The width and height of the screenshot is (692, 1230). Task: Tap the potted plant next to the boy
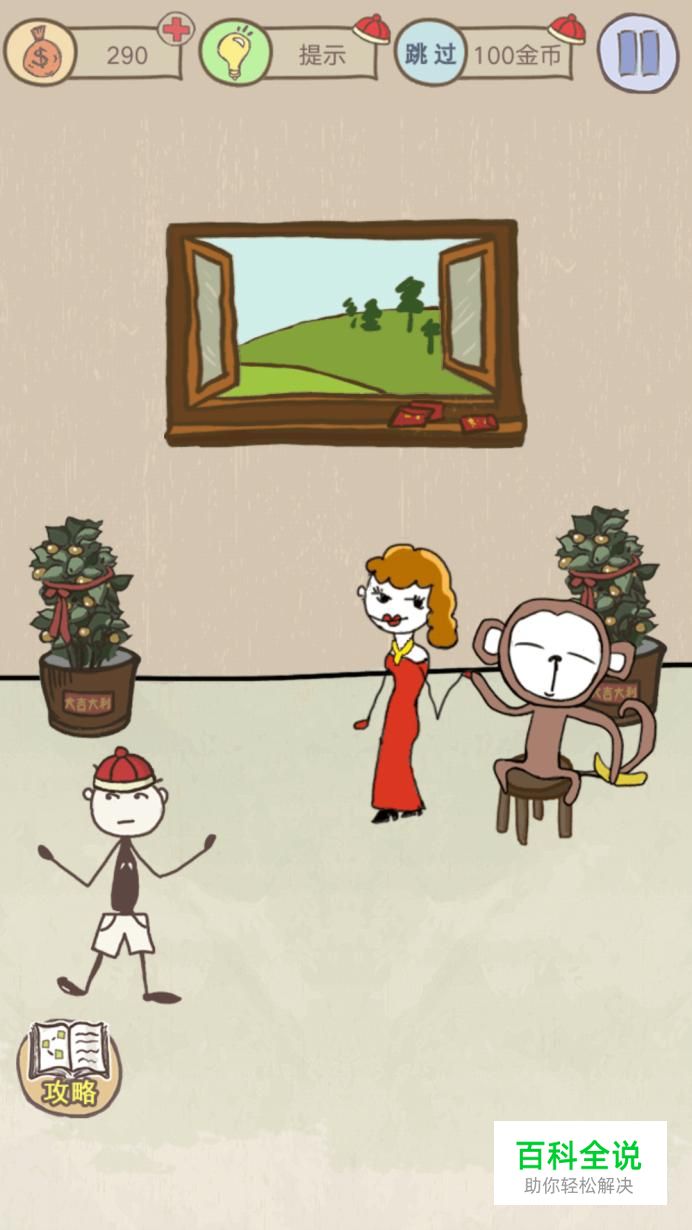pos(86,626)
